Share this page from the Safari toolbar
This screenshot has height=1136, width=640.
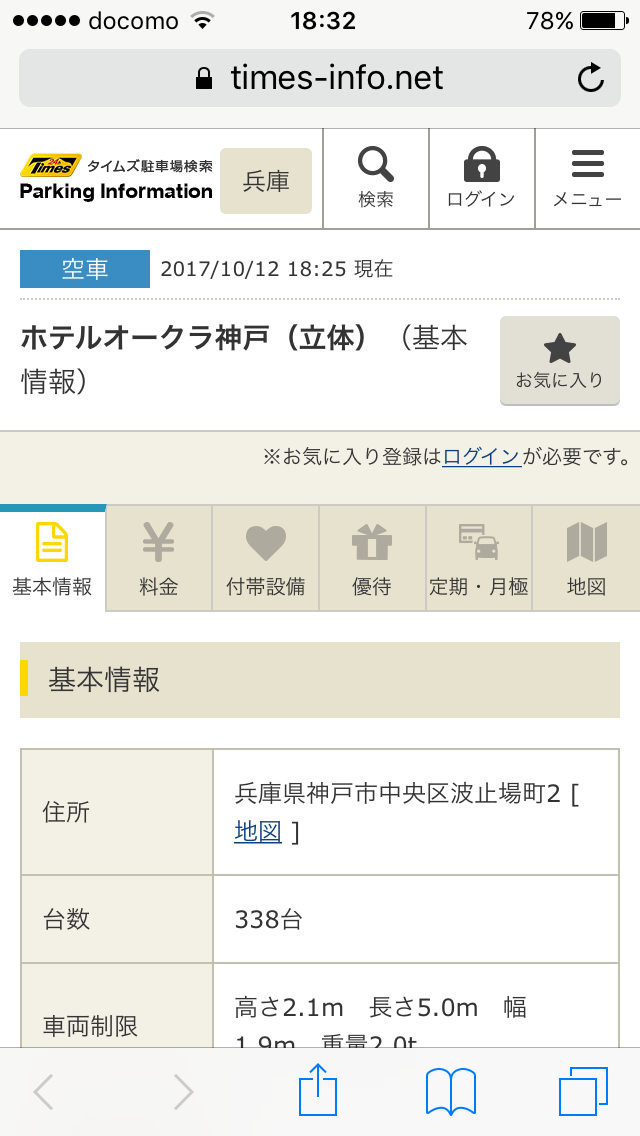(320, 1091)
